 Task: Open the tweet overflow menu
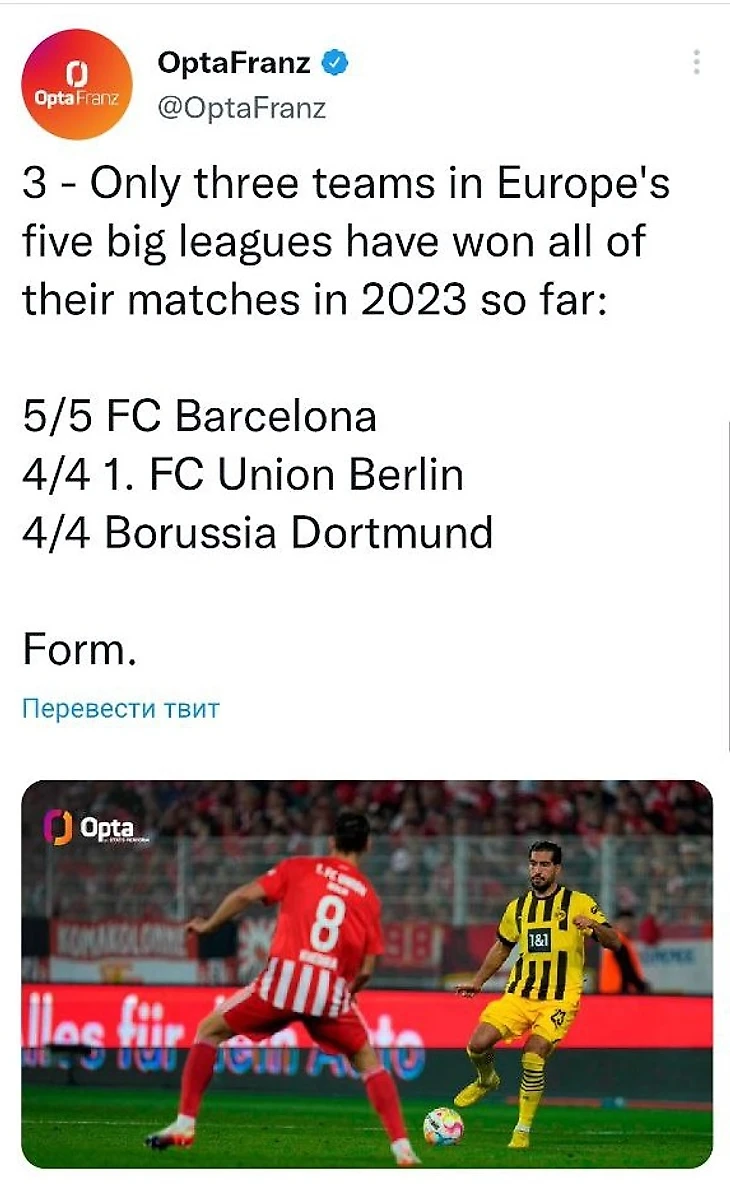[697, 63]
